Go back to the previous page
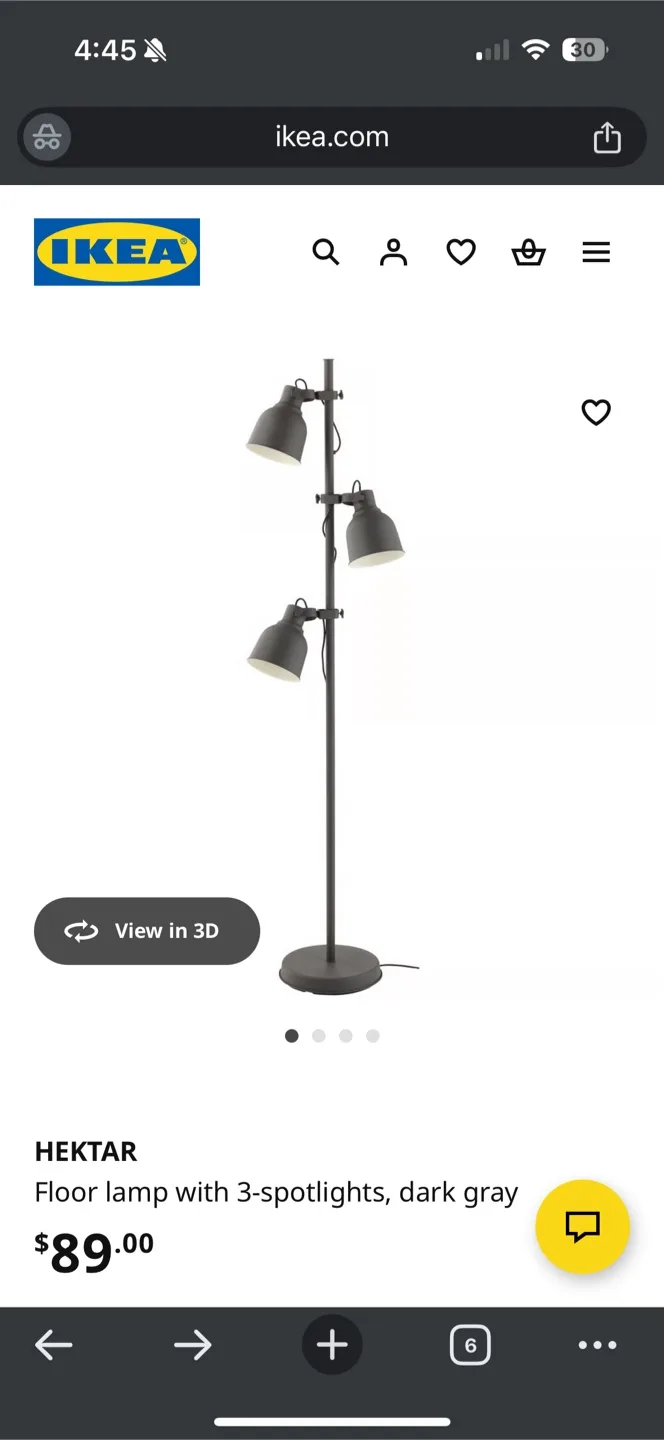The width and height of the screenshot is (664, 1440). click(54, 1345)
